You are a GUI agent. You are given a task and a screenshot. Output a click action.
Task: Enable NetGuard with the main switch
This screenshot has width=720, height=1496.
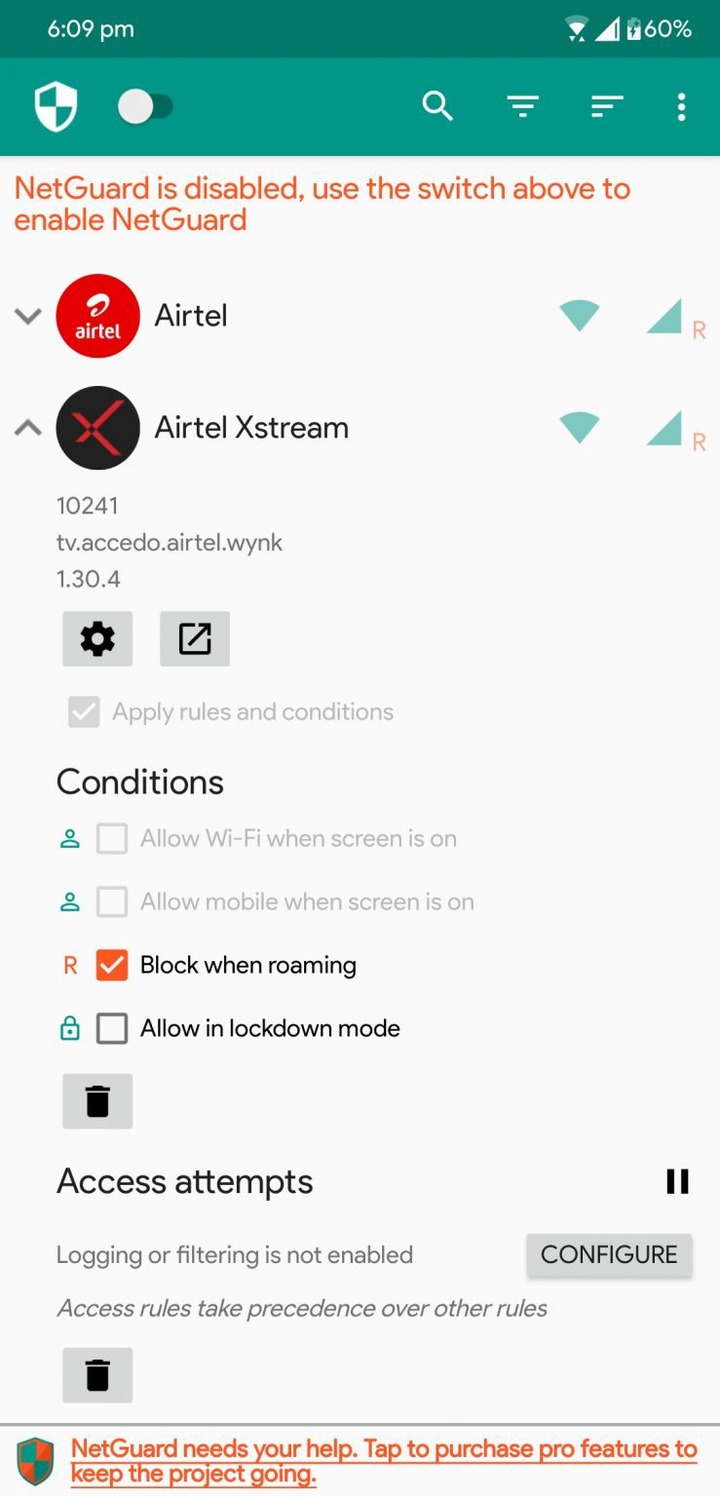click(x=146, y=106)
